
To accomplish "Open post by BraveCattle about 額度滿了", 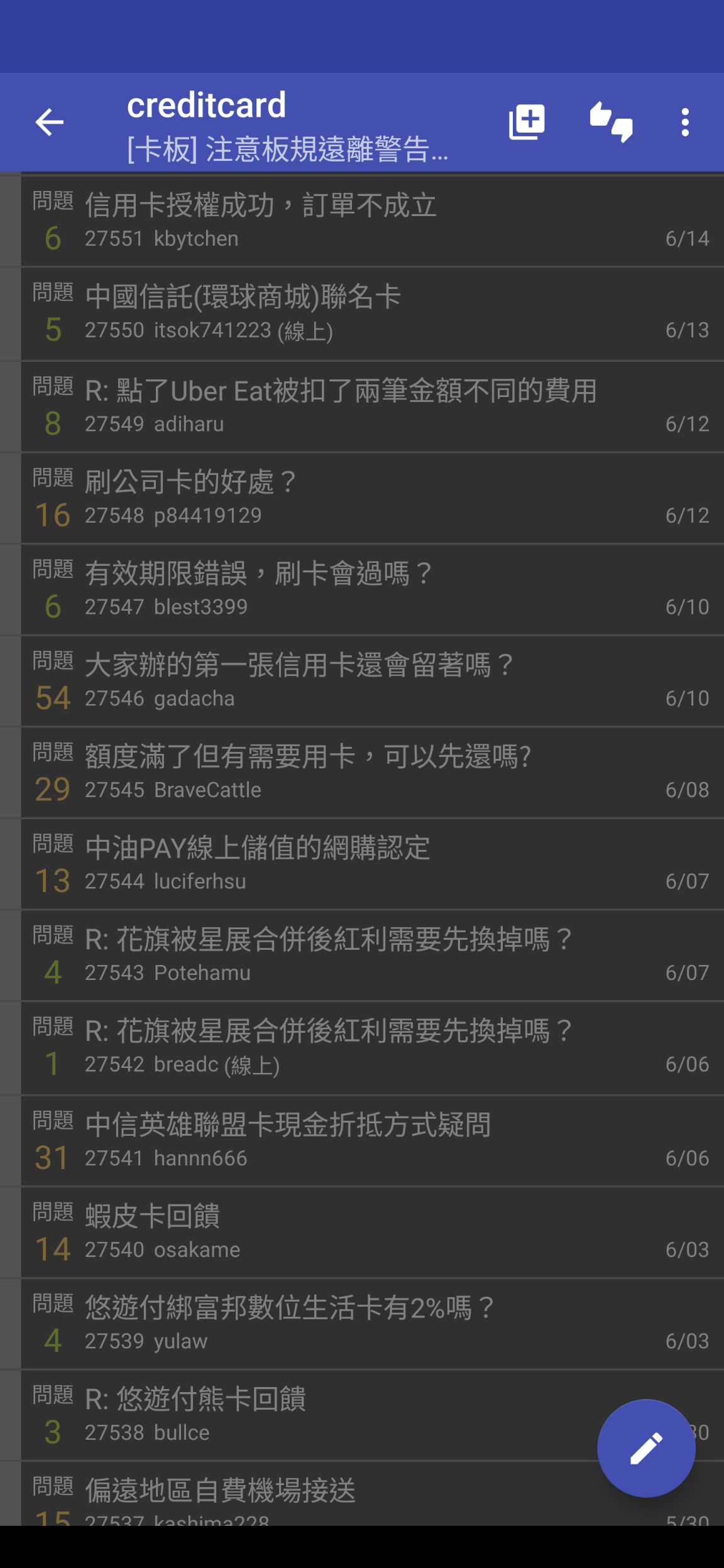I will tap(372, 773).
